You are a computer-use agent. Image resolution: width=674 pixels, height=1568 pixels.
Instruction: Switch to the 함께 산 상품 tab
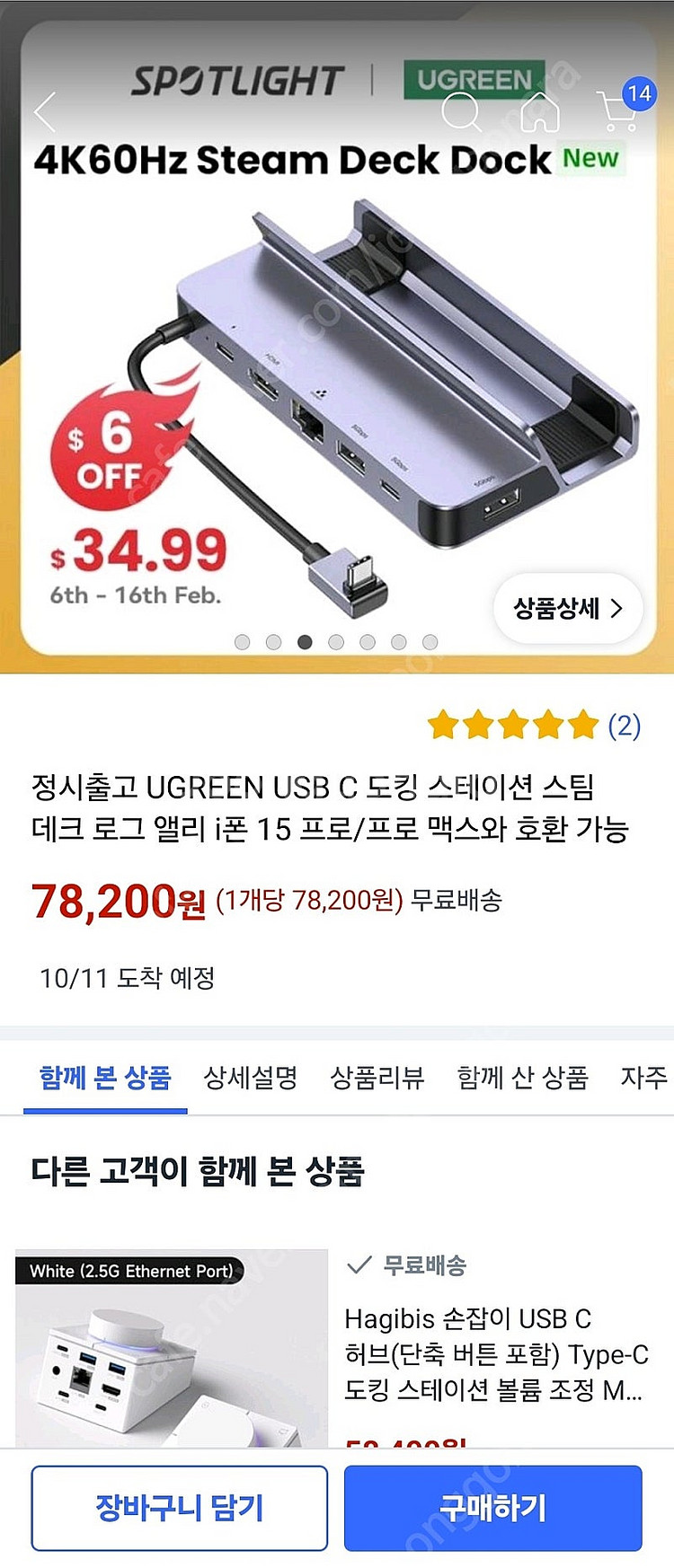tap(522, 1077)
